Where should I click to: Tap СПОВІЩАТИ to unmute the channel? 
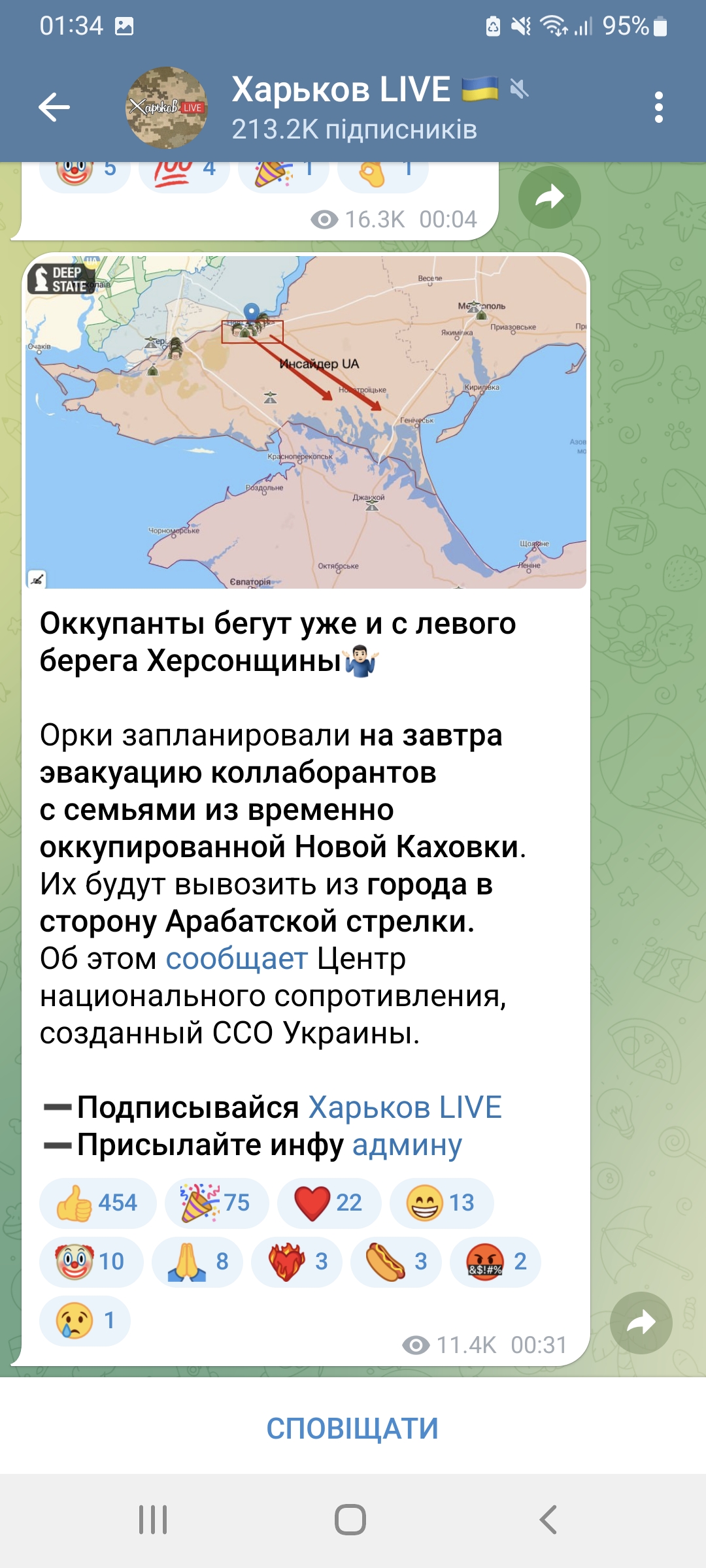353,1428
